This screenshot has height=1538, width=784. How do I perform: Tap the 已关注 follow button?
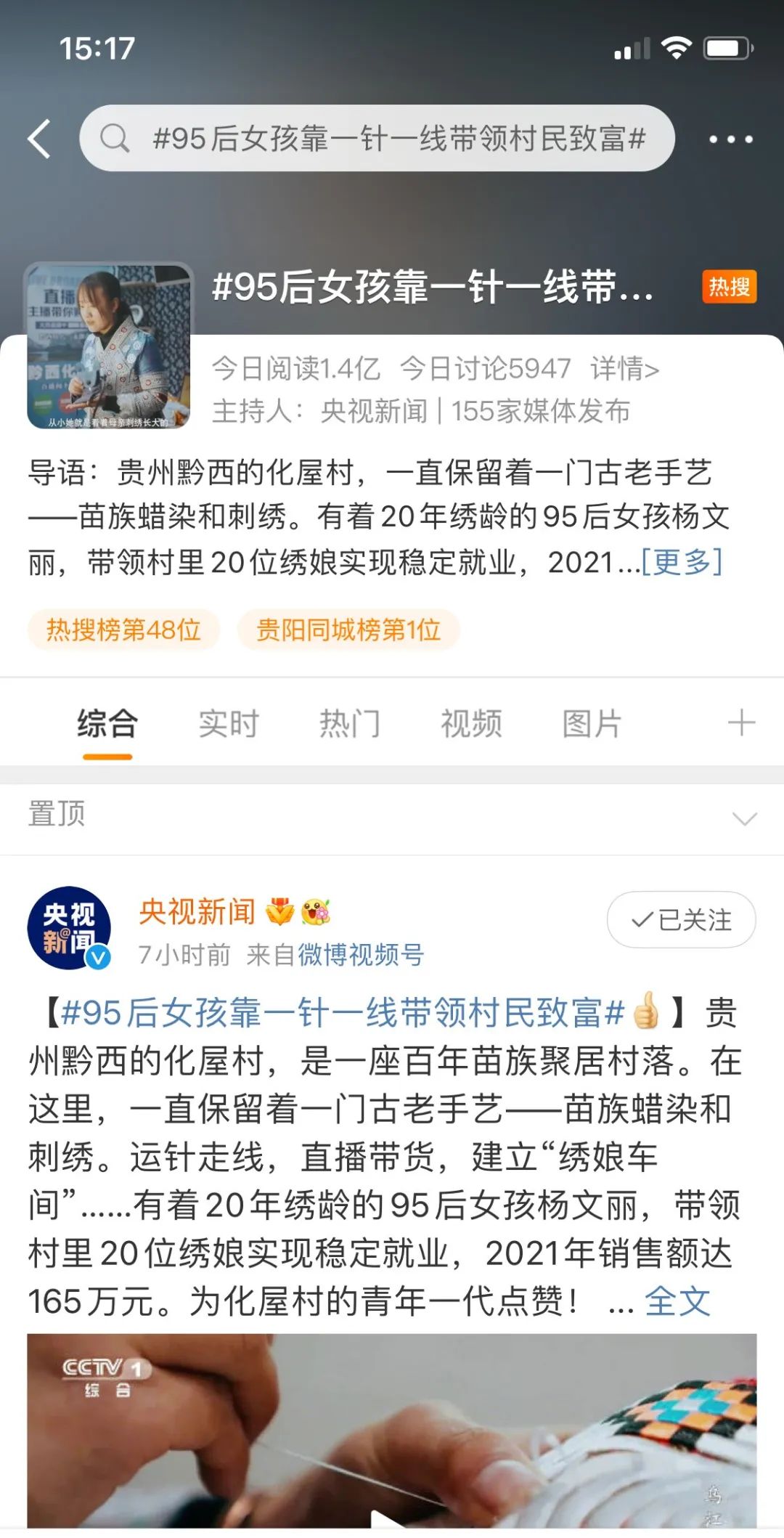[681, 919]
